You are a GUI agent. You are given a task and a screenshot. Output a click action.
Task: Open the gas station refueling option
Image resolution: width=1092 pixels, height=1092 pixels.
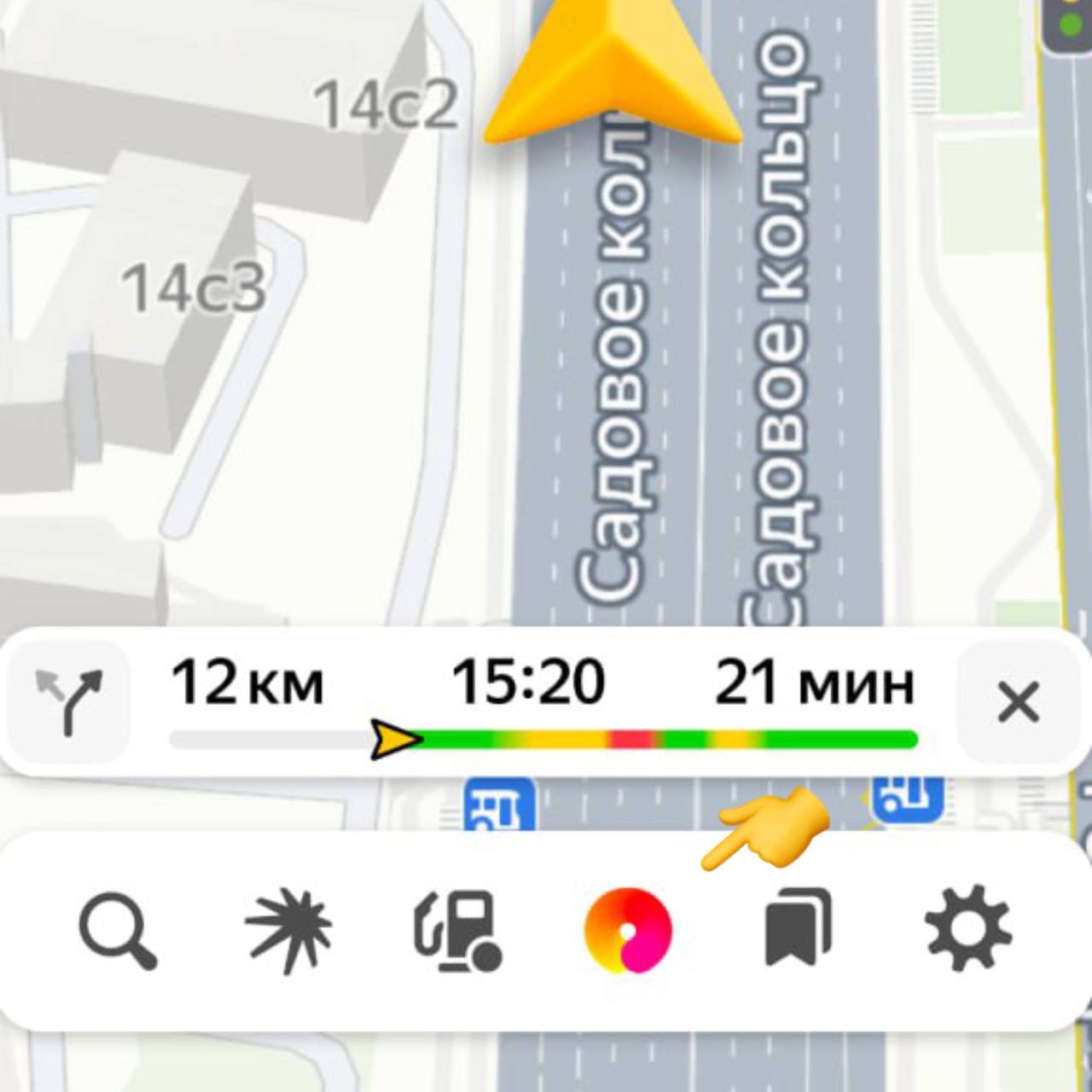458,930
